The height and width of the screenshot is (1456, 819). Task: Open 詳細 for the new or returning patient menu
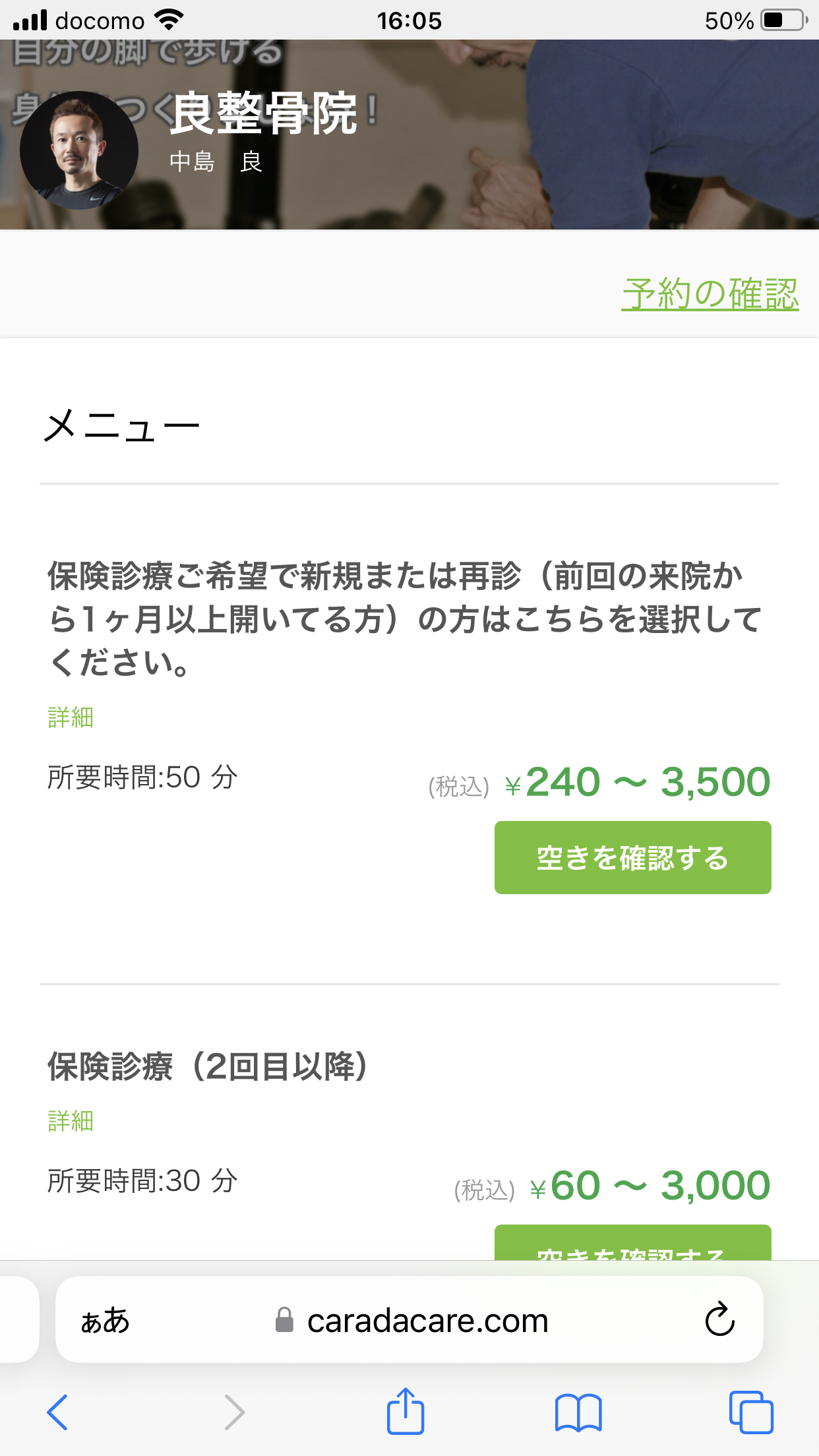[71, 717]
